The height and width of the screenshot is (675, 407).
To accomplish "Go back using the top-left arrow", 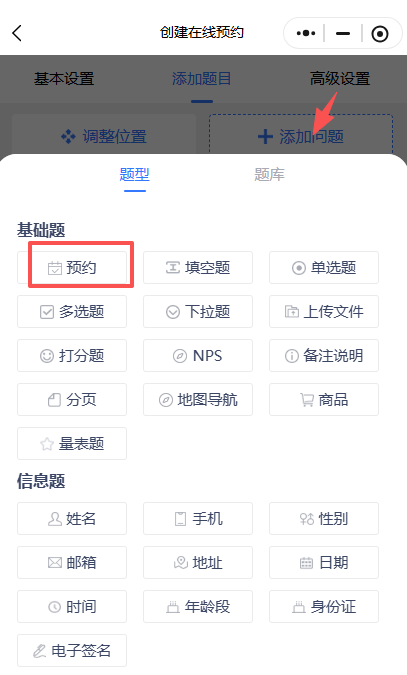I will click(x=17, y=33).
